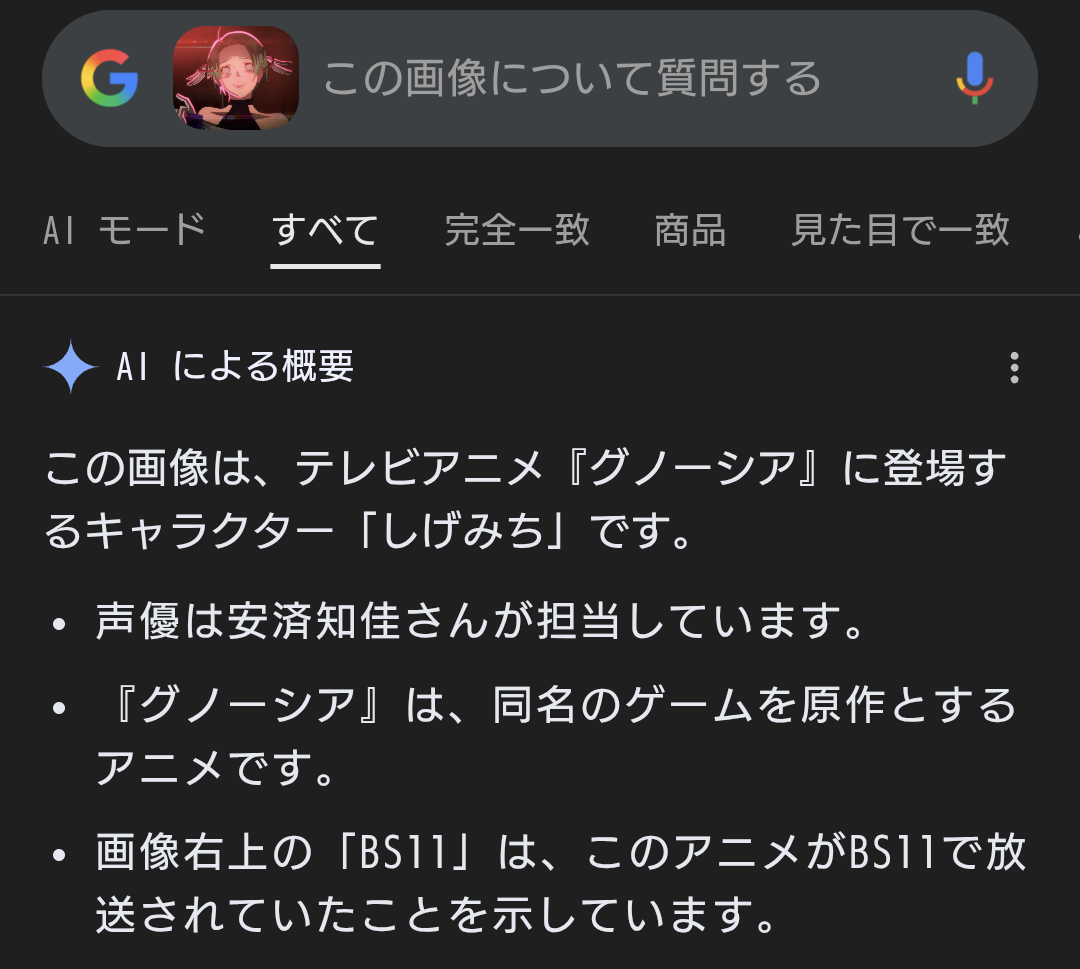Switch to the 見た目で一致 tab
Screen dimensions: 1080x969
[900, 229]
